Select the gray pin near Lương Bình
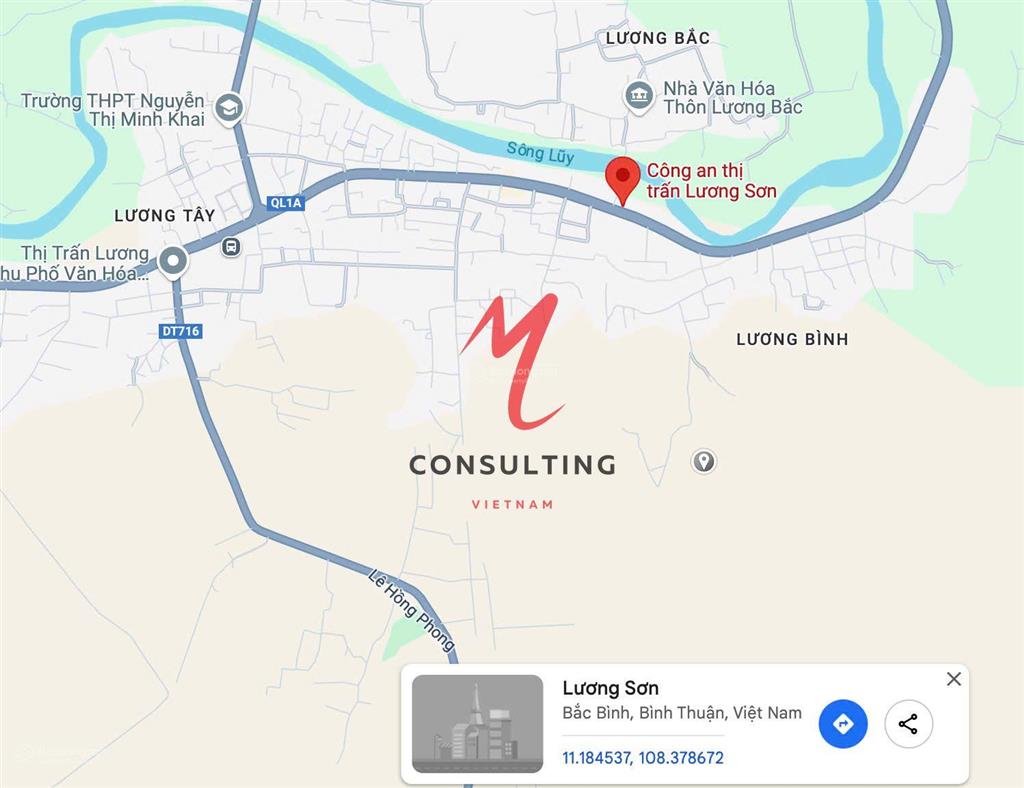The image size is (1024, 788). [x=704, y=461]
